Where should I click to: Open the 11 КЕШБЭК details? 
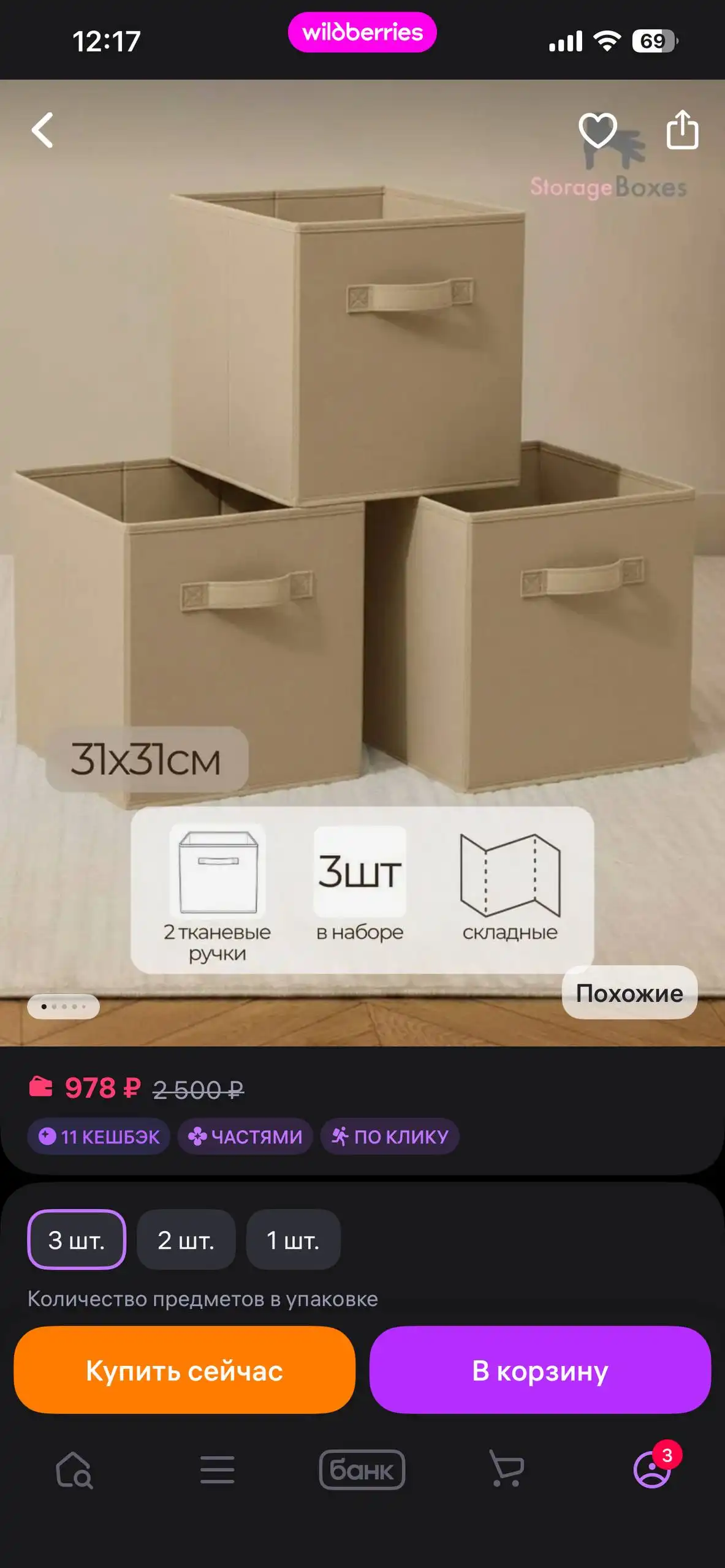(99, 1137)
